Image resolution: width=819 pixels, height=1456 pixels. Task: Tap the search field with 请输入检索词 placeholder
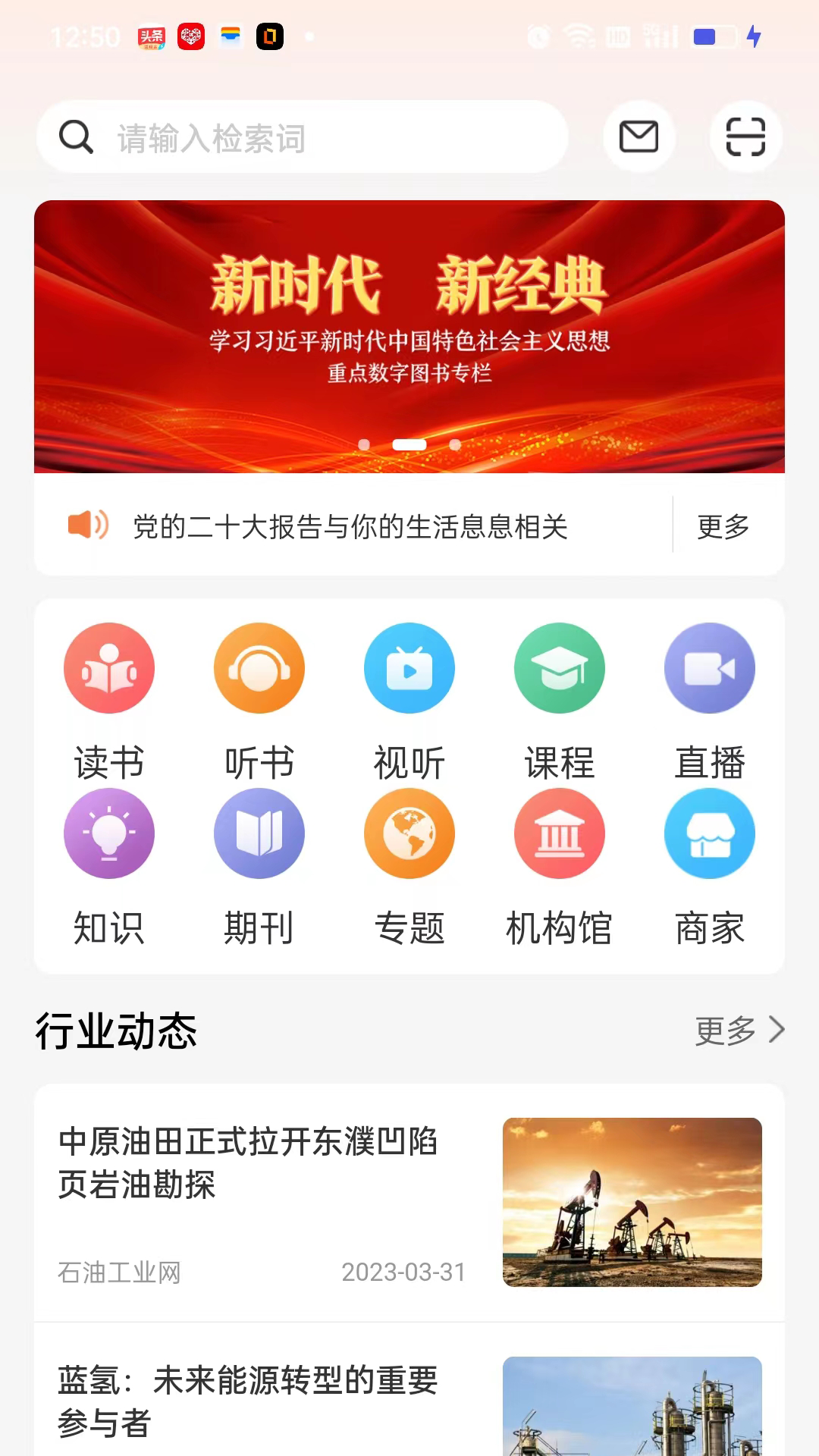(303, 138)
